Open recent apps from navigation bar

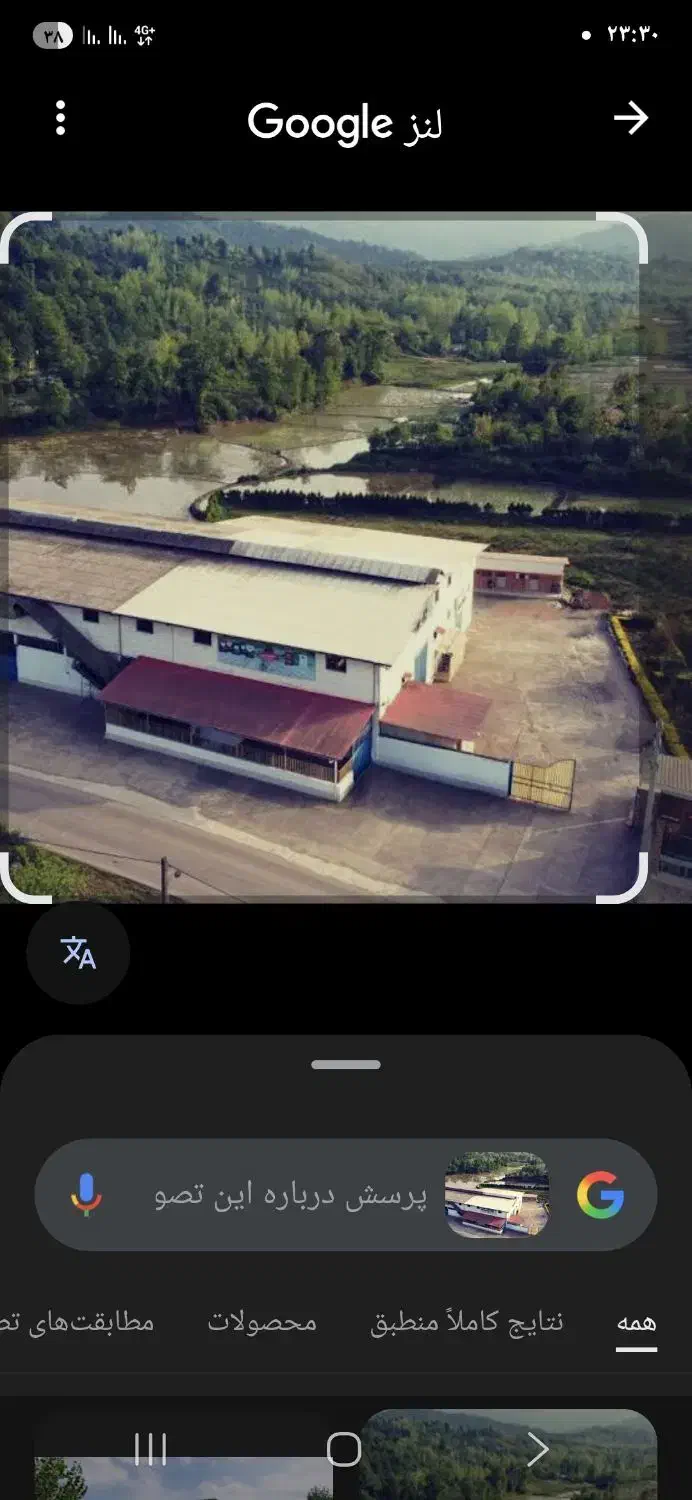(150, 1448)
